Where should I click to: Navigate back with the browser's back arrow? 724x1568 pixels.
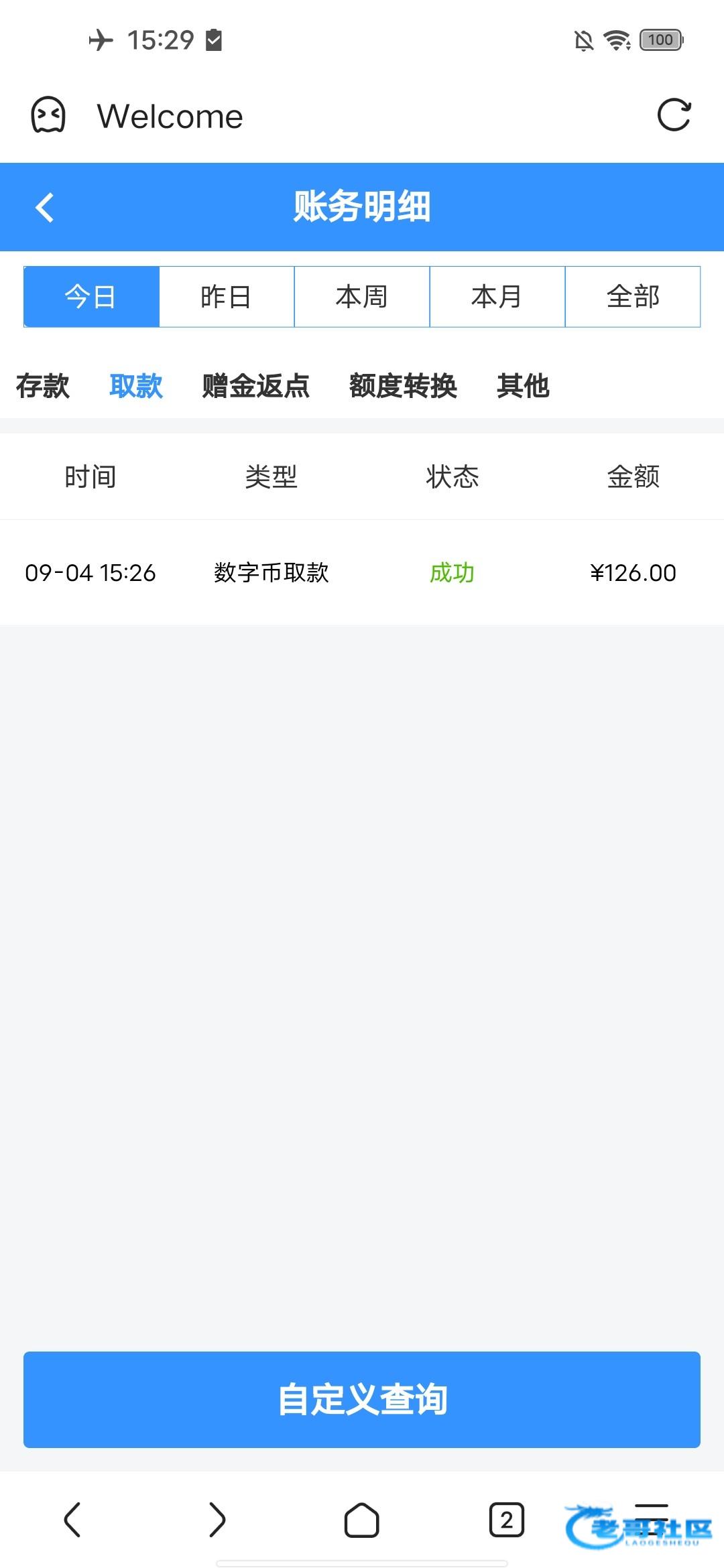pyautogui.click(x=72, y=1520)
